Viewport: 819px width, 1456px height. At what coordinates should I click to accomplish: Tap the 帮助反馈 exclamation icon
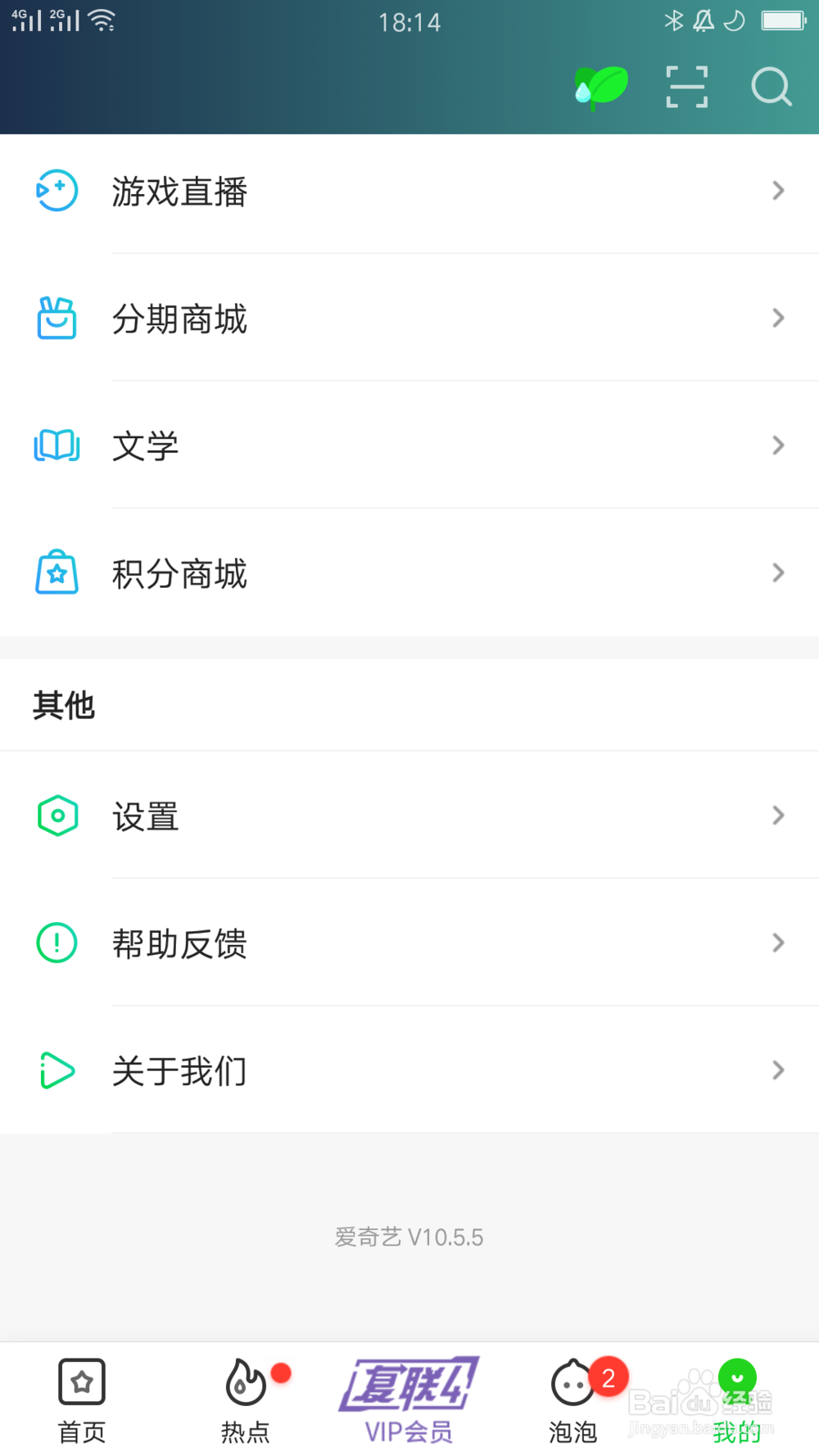(56, 943)
